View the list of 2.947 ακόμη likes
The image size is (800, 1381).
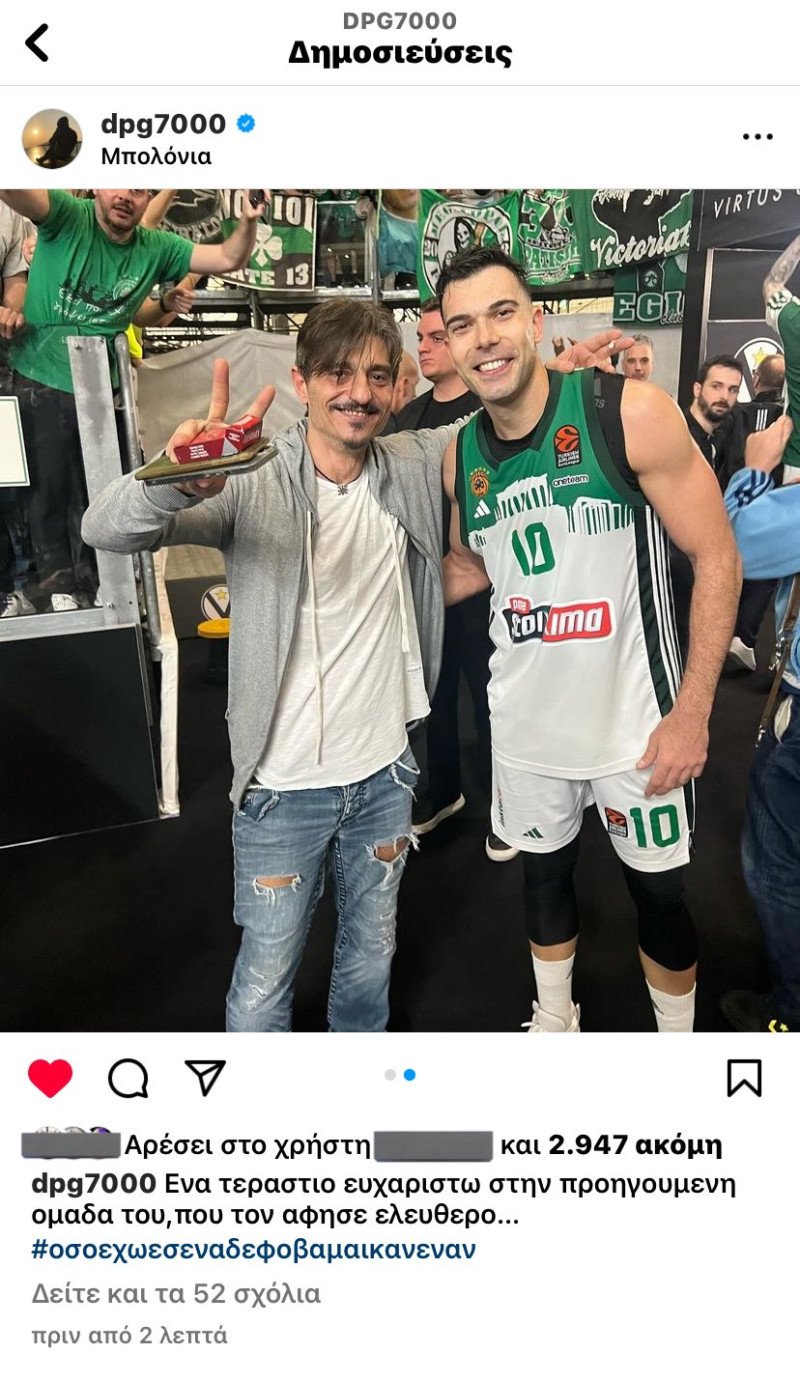point(635,1145)
